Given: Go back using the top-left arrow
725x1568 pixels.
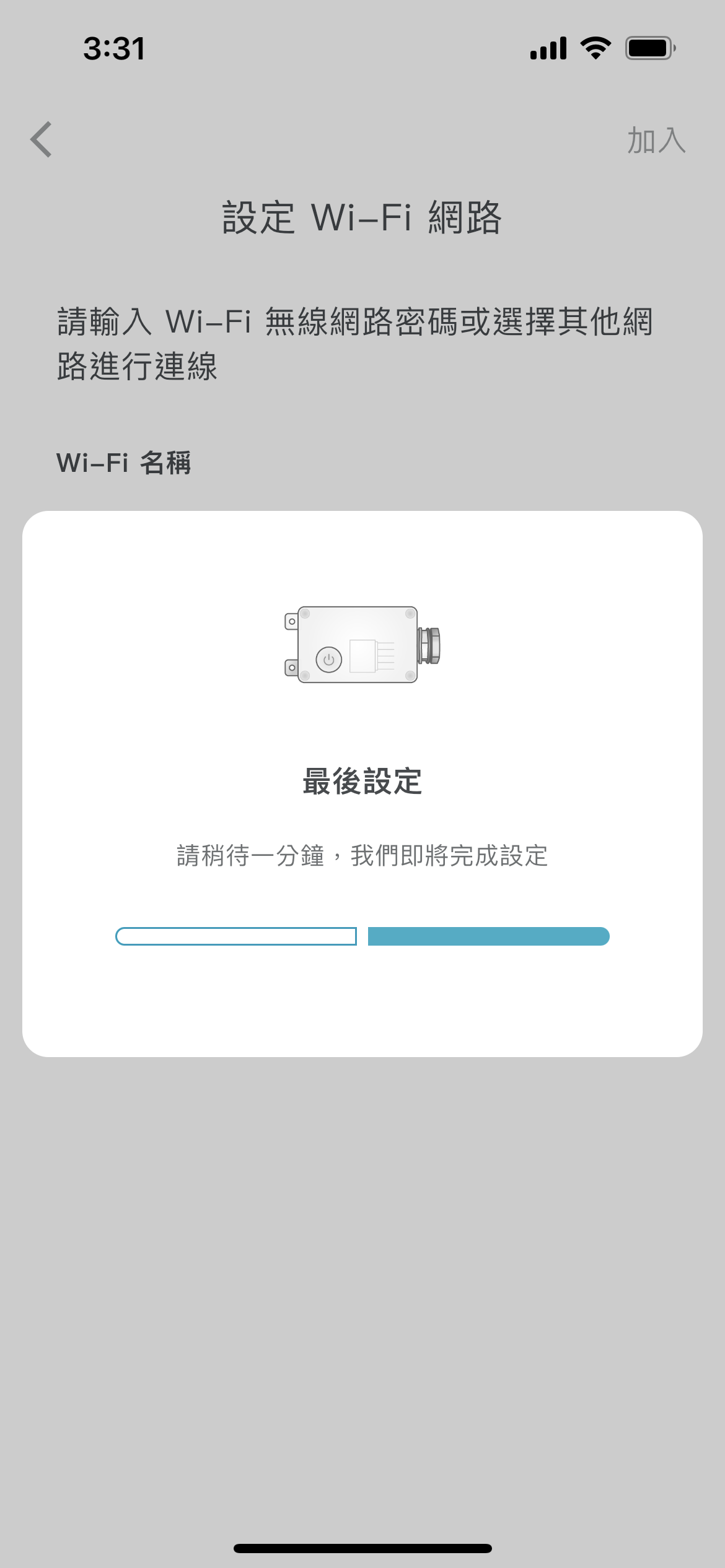Looking at the screenshot, I should [42, 140].
